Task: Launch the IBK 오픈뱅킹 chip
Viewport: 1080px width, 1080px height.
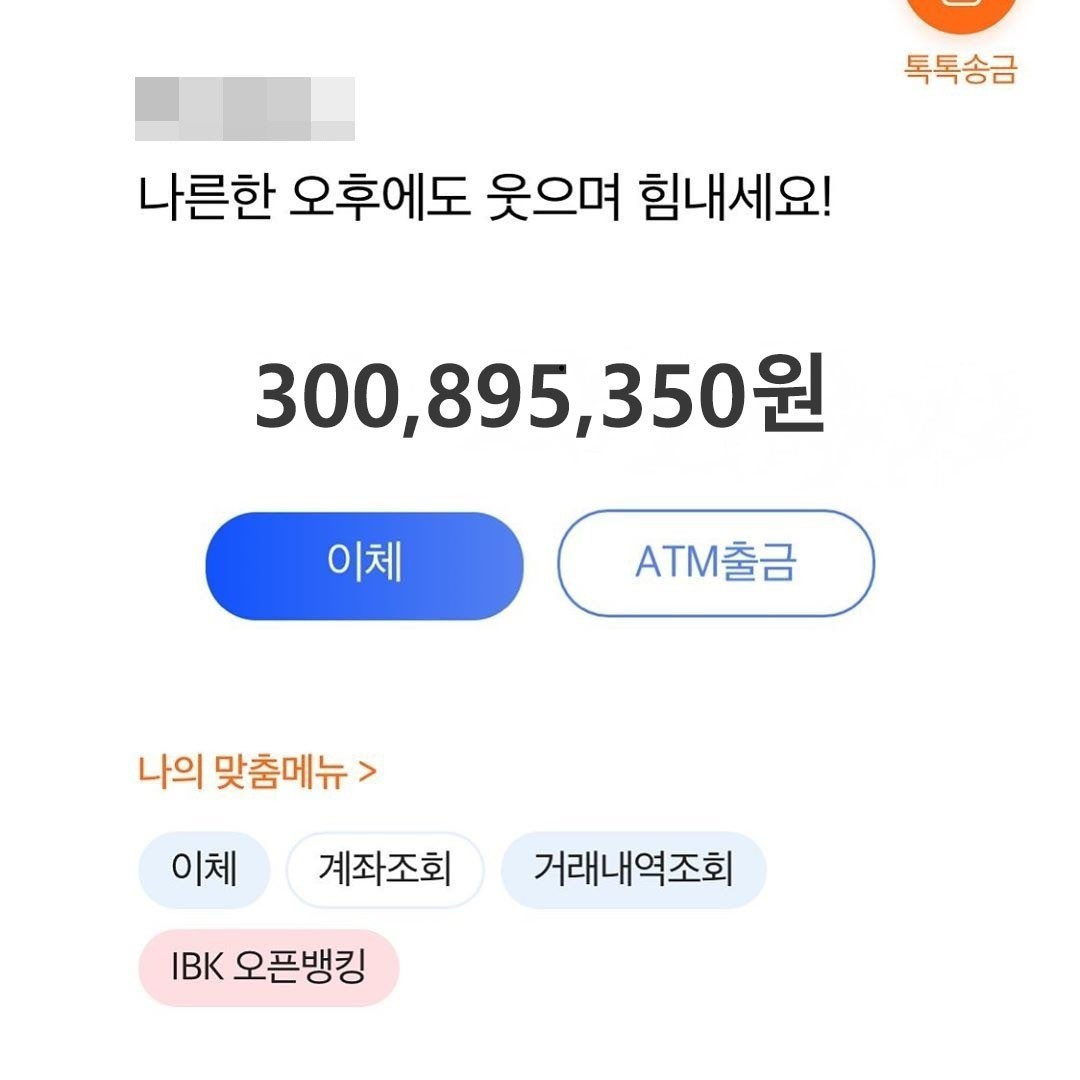Action: pyautogui.click(x=268, y=967)
